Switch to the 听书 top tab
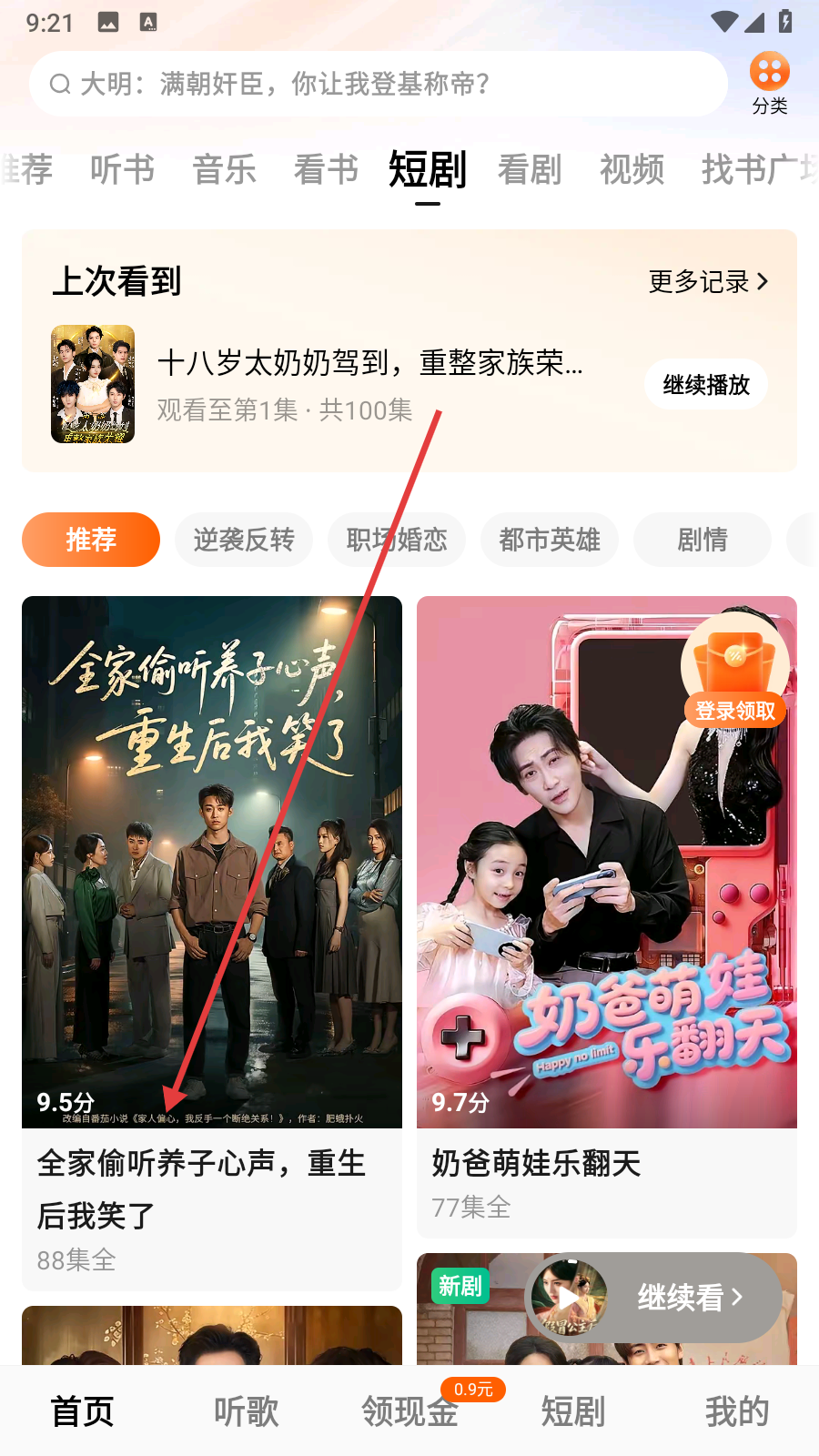This screenshot has width=819, height=1456. (122, 170)
